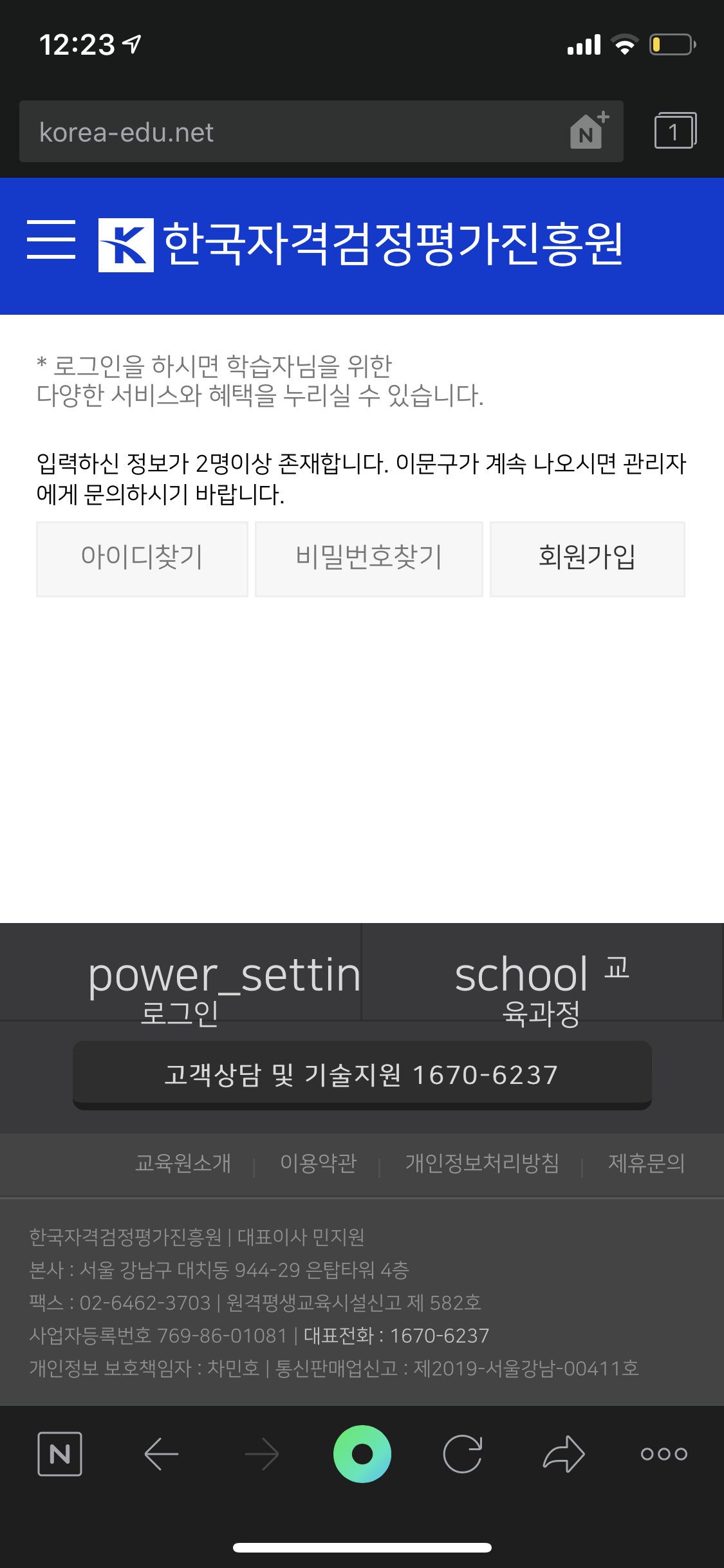Screen dimensions: 724x1568
Task: Open the 이용약관 link
Action: pyautogui.click(x=318, y=1163)
